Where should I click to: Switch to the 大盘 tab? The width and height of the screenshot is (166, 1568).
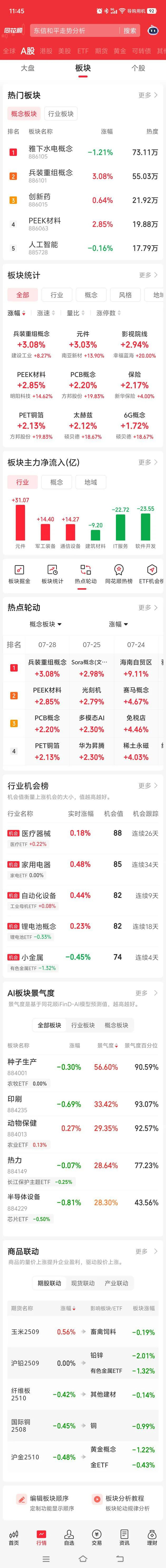click(x=27, y=68)
